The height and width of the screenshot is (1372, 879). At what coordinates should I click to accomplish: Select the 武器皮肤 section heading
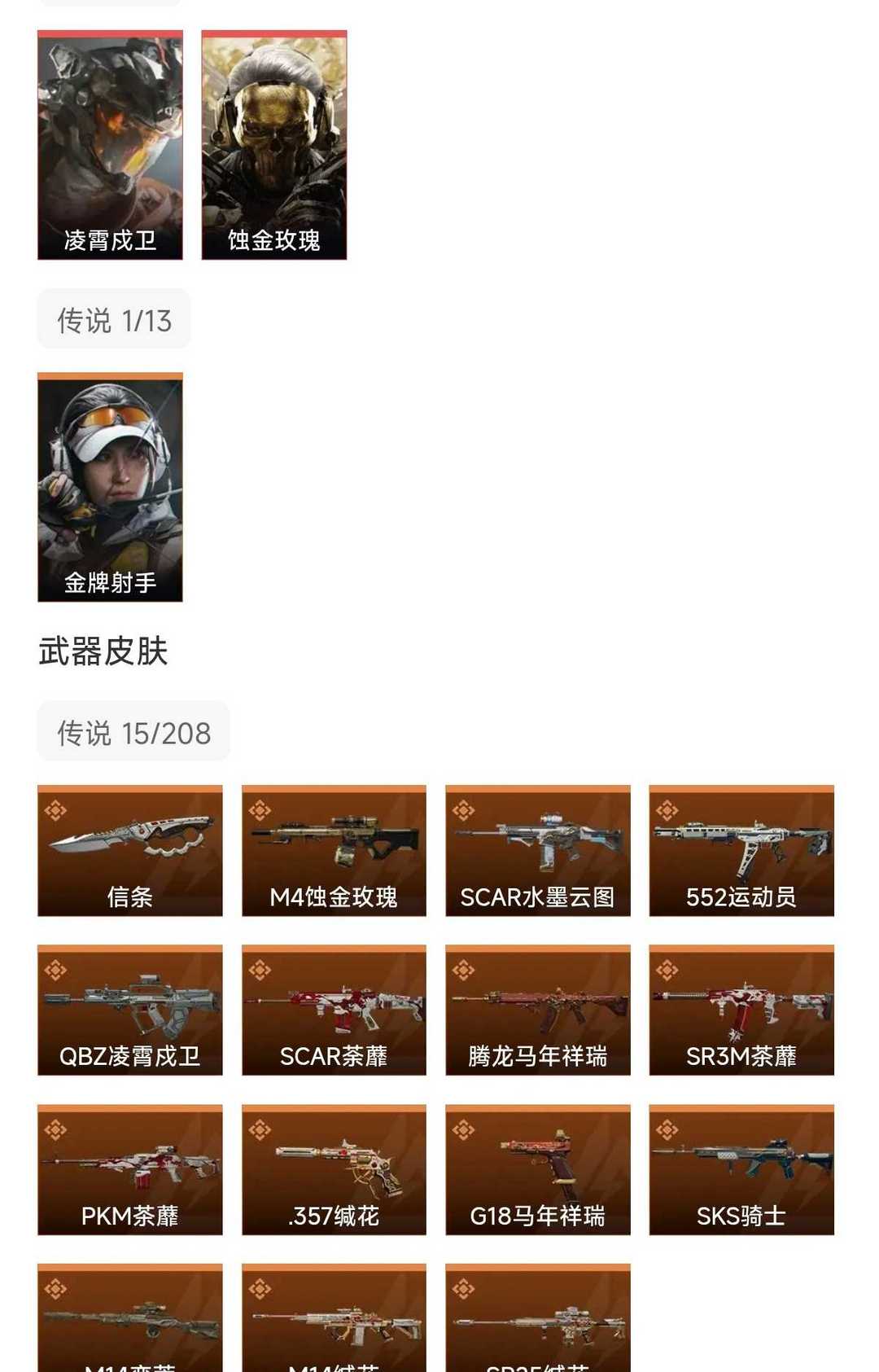102,649
